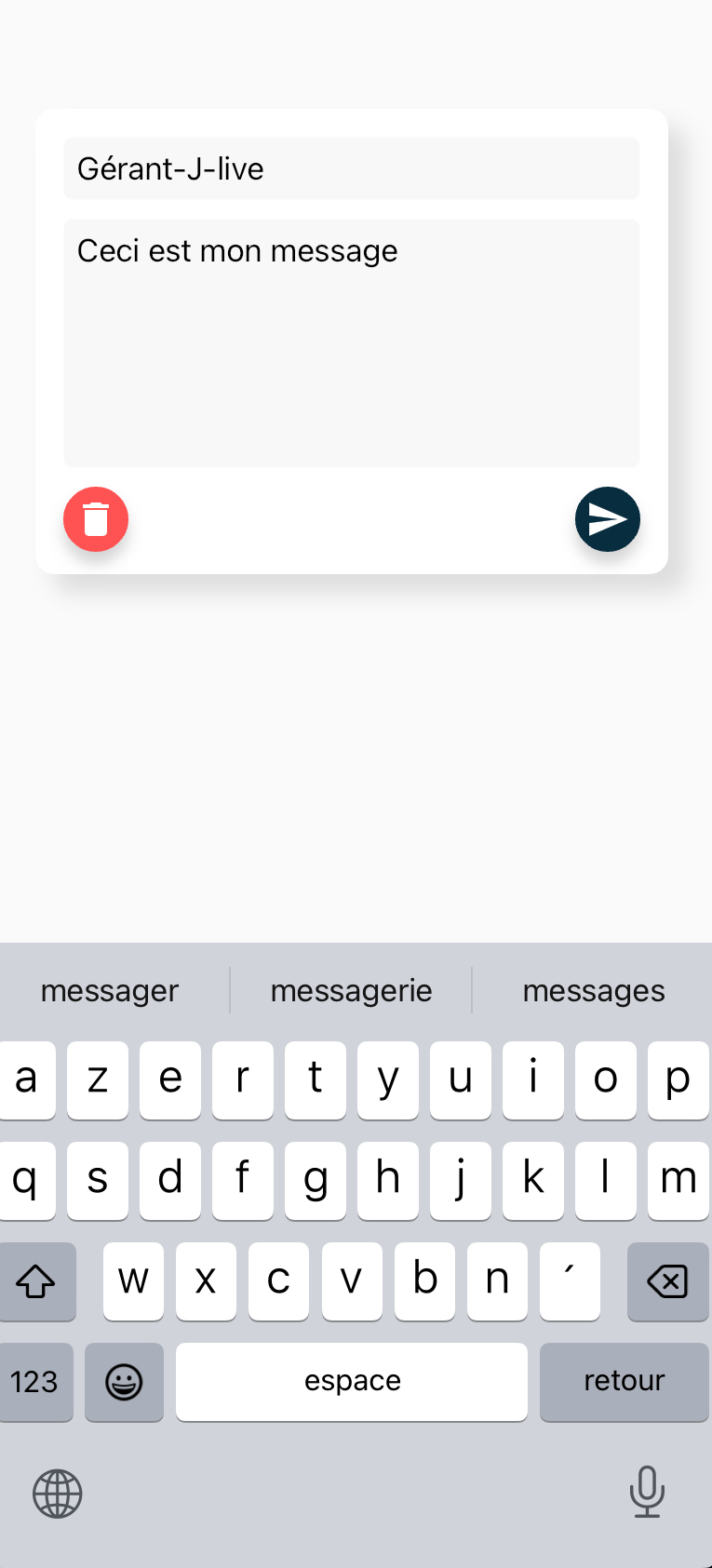
Task: Tap the shift key
Action: click(36, 1281)
